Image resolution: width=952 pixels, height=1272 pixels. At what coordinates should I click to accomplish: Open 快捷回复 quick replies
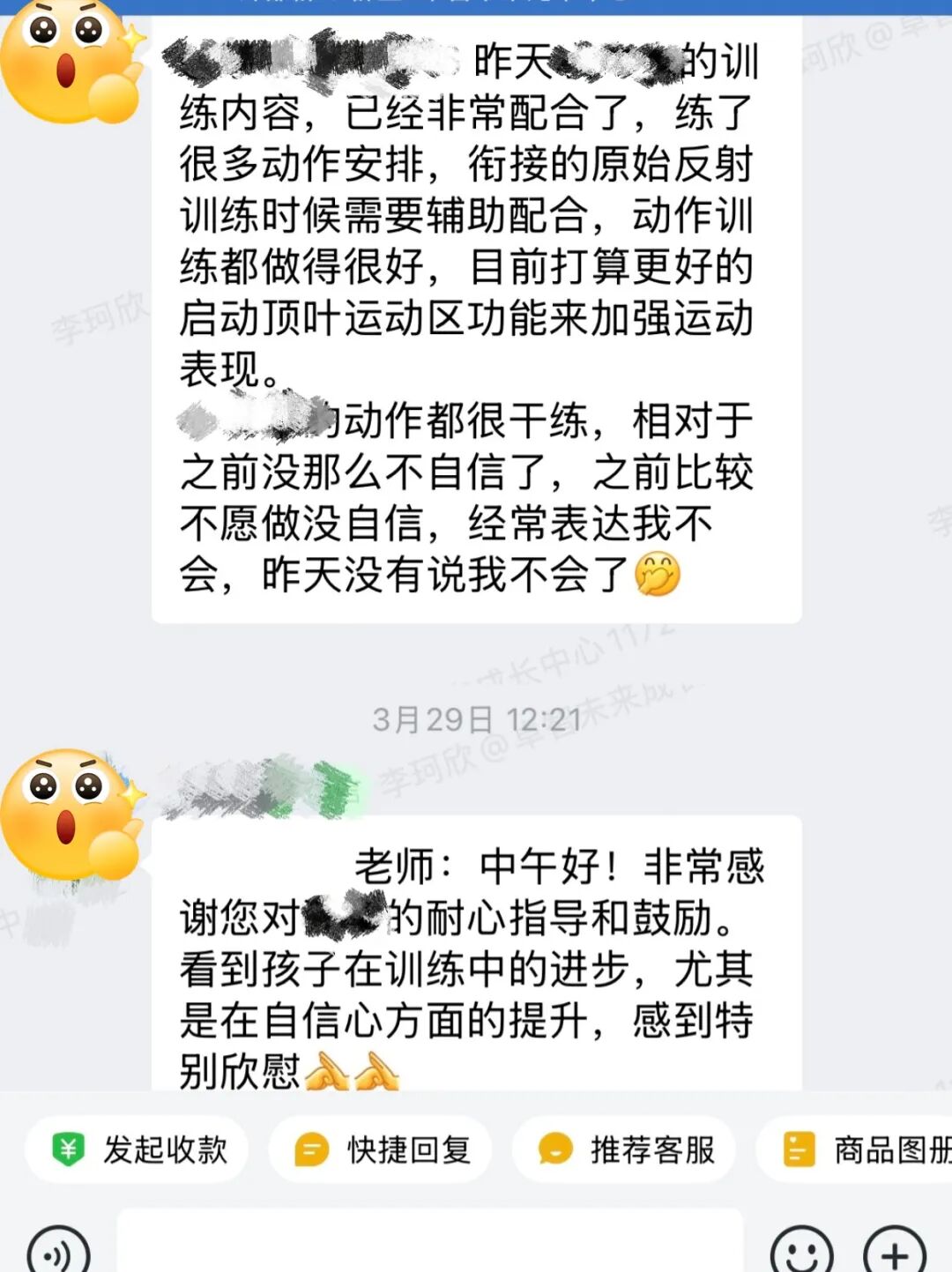coord(380,1149)
